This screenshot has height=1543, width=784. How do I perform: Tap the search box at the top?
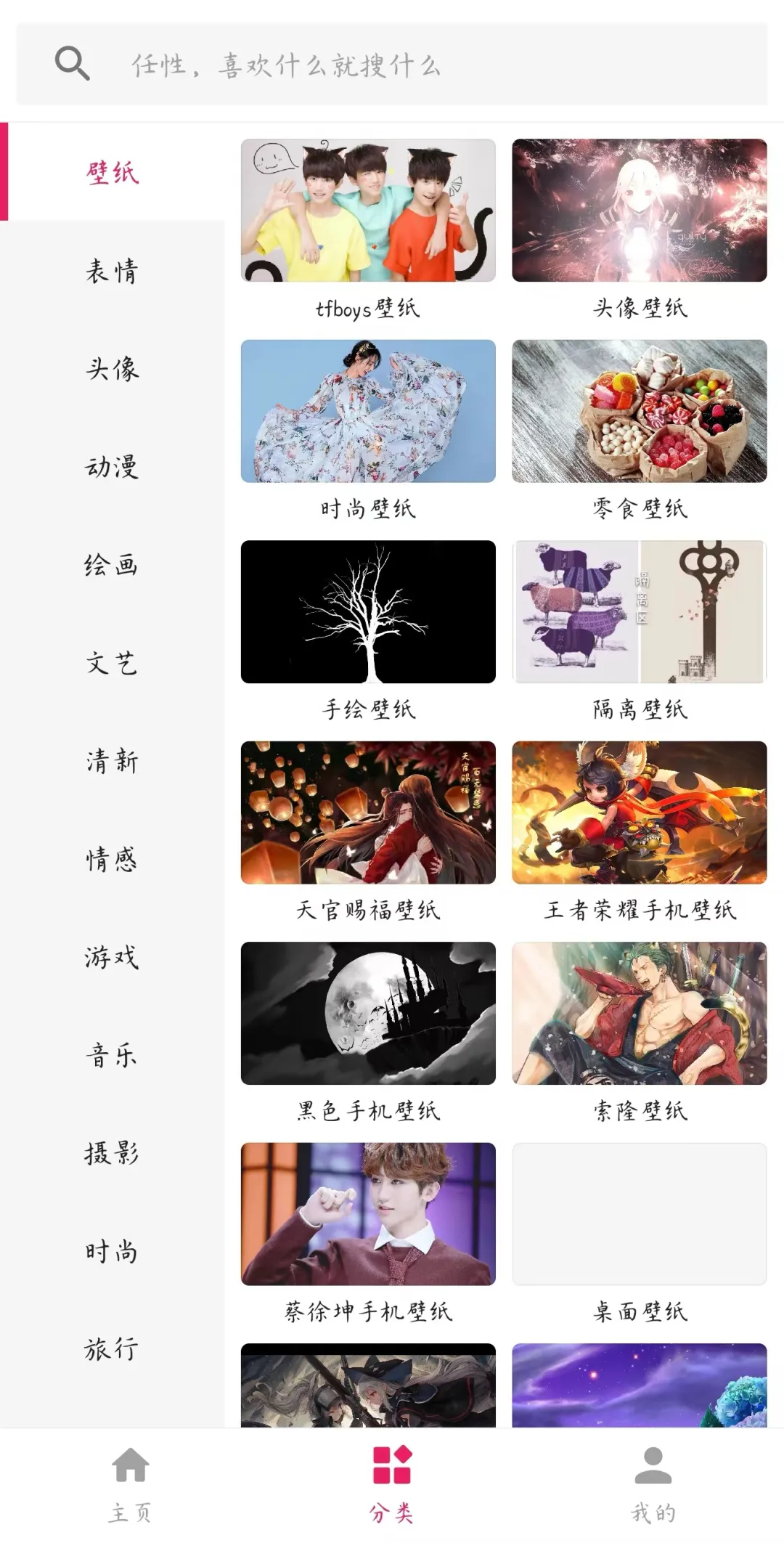392,65
